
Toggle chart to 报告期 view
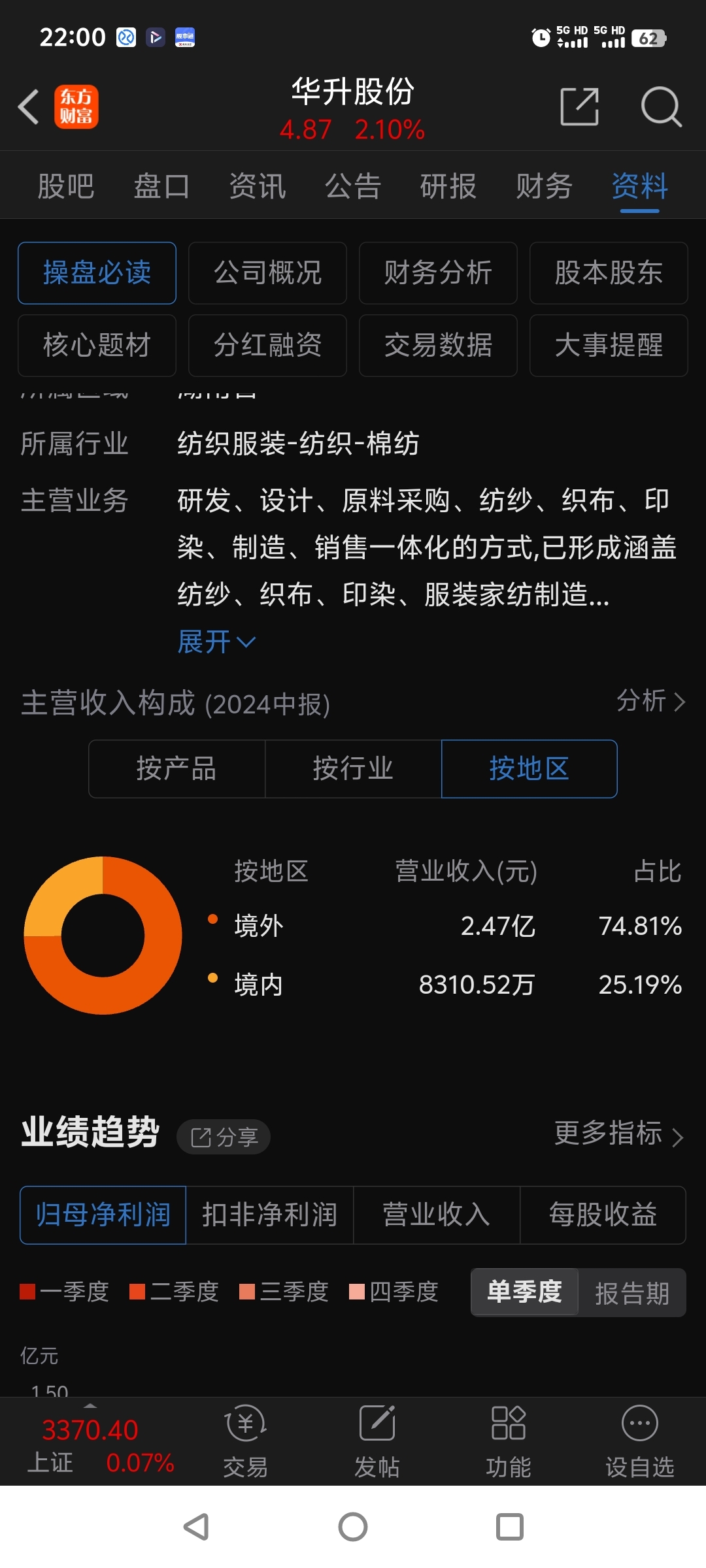tap(632, 1293)
